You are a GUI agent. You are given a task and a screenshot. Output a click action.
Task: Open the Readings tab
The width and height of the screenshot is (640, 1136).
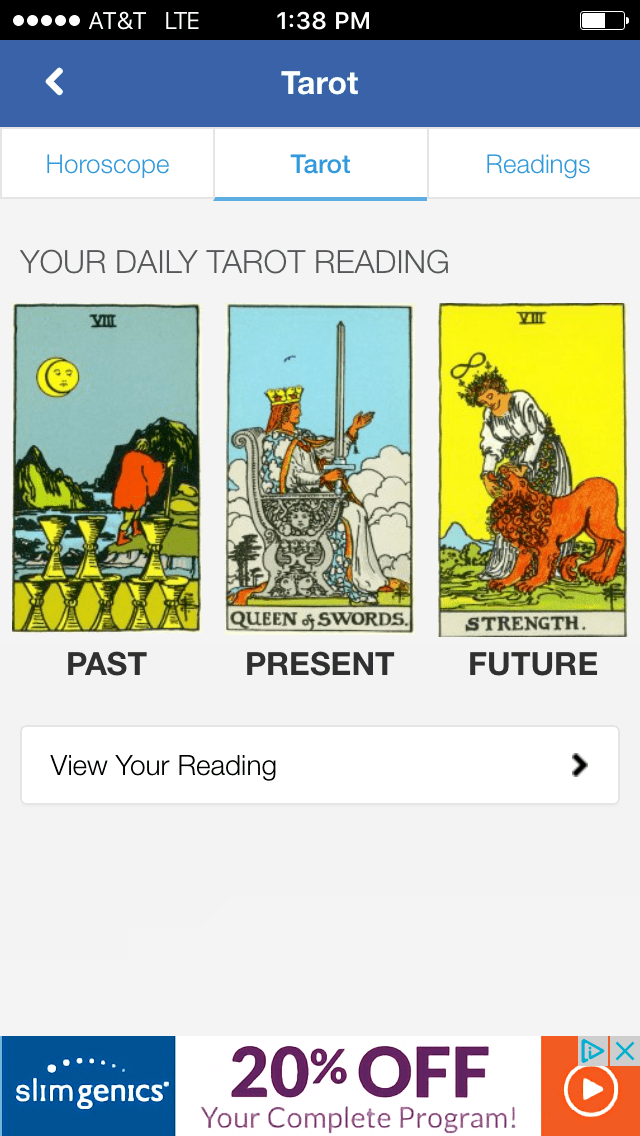coord(537,164)
